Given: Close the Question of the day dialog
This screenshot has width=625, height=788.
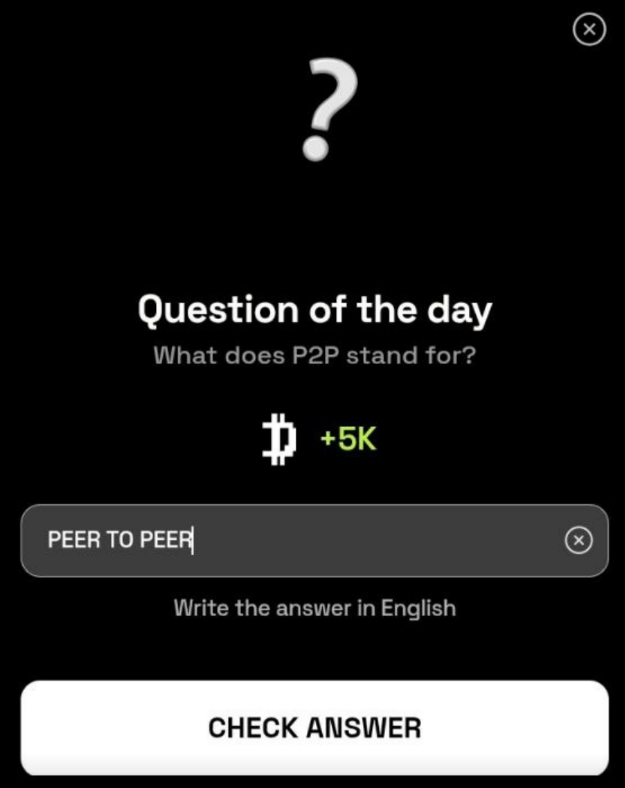Looking at the screenshot, I should click(x=589, y=30).
